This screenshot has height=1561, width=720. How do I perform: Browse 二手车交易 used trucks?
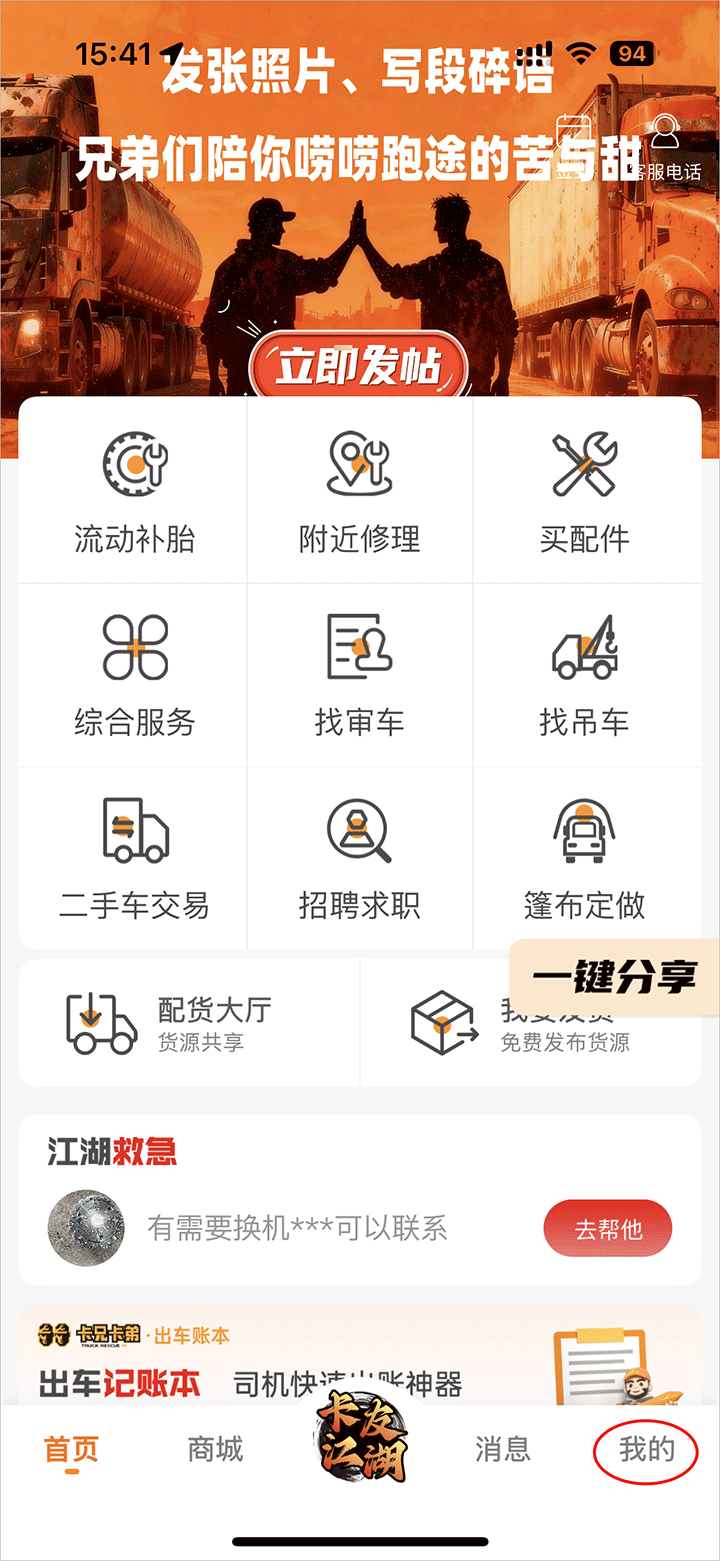click(134, 858)
